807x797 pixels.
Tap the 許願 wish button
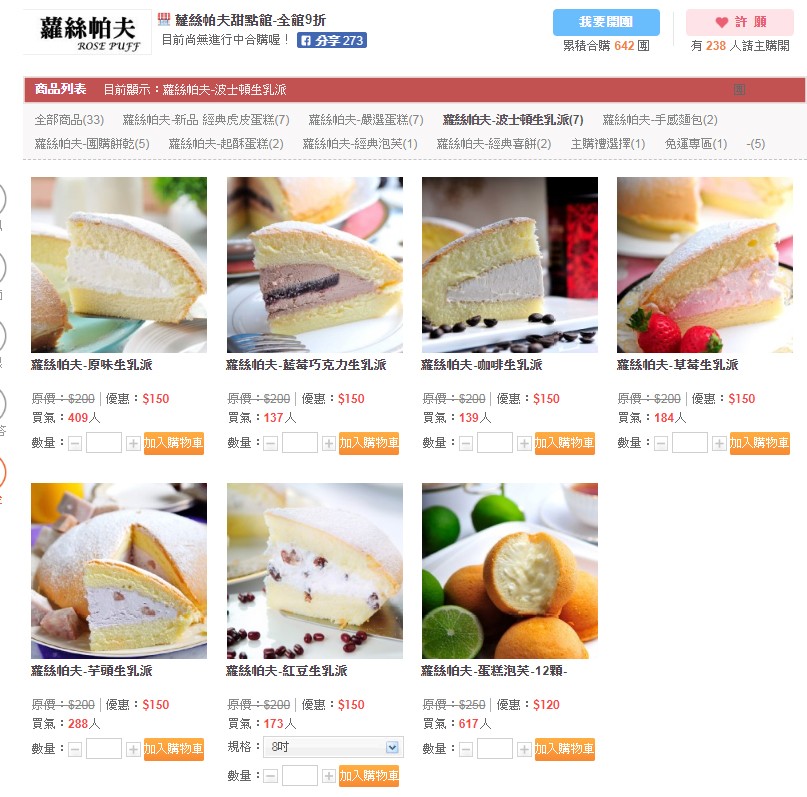pyautogui.click(x=739, y=22)
